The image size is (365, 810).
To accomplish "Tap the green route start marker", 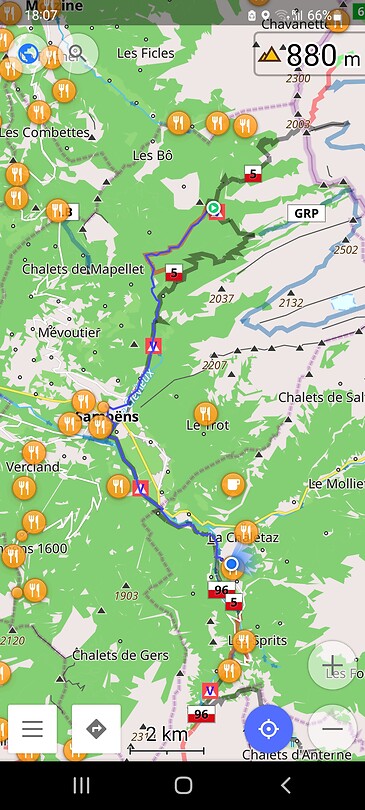I will 213,208.
